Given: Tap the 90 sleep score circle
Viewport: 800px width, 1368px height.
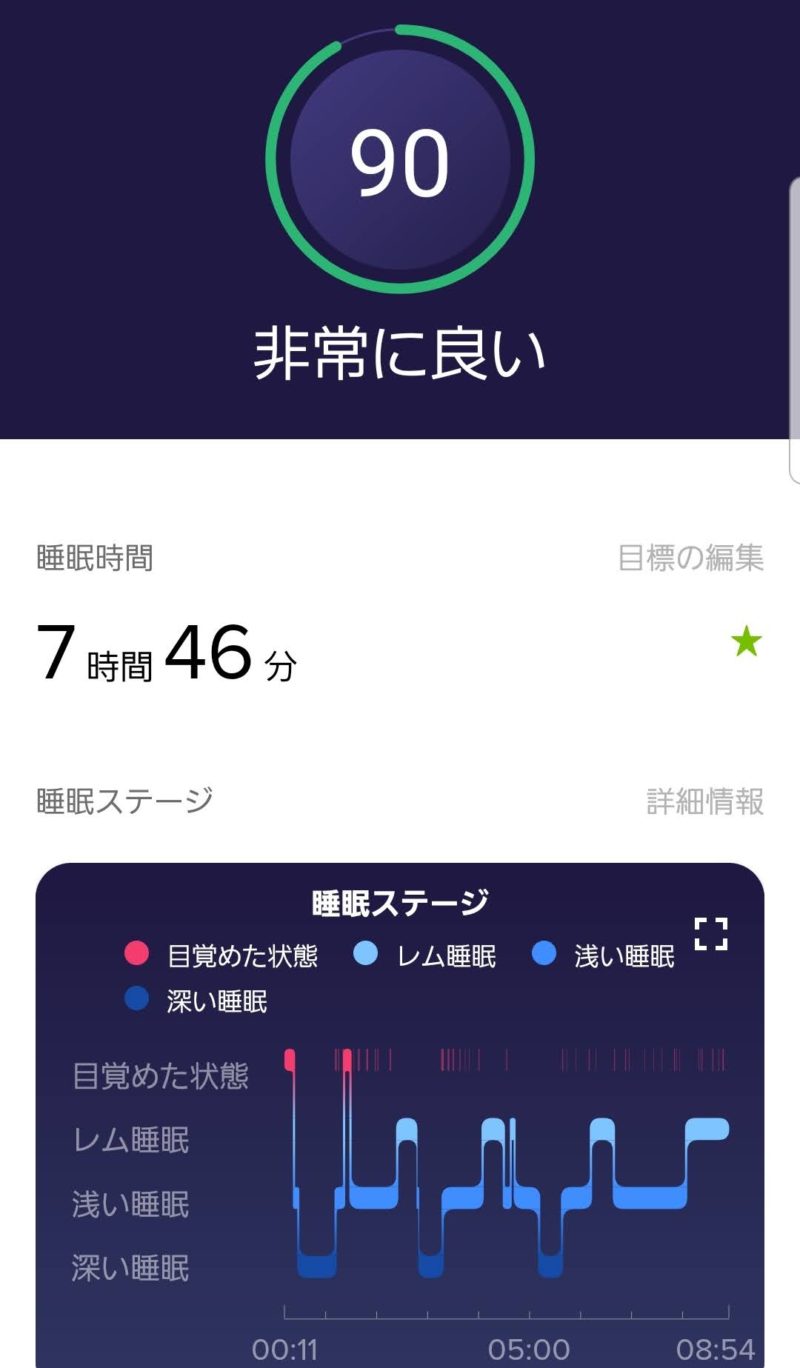Looking at the screenshot, I should 400,160.
